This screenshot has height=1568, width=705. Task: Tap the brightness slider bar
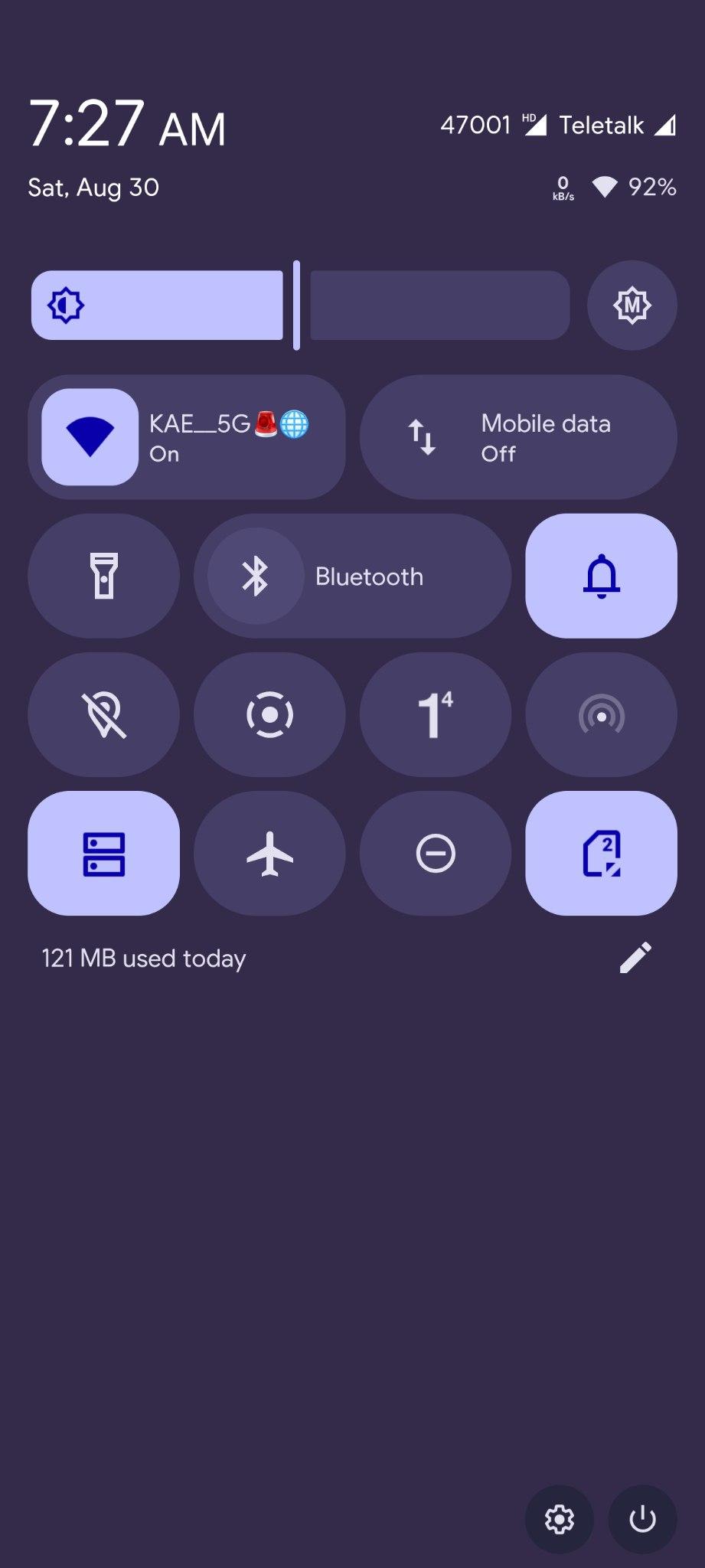300,305
